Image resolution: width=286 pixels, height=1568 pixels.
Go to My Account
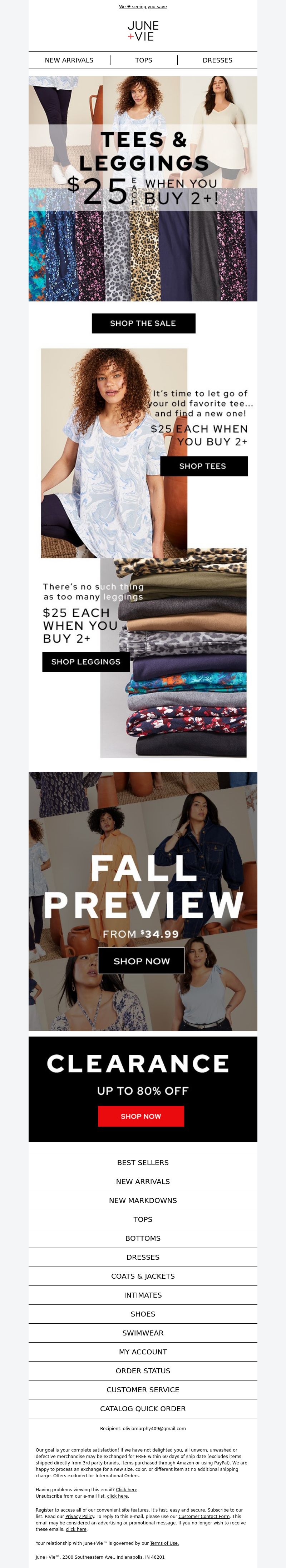tap(143, 1351)
